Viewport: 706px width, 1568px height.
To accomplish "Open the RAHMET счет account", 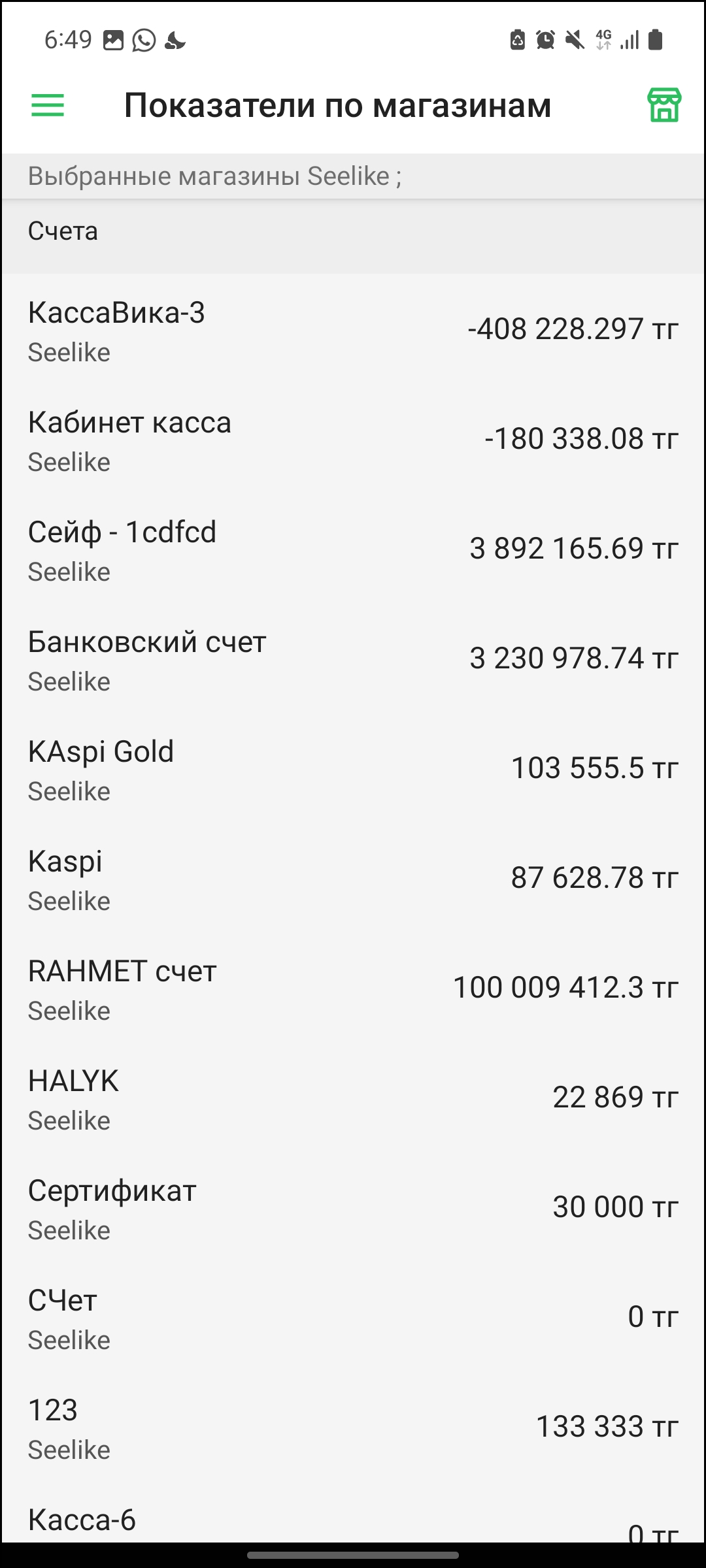I will coord(353,988).
